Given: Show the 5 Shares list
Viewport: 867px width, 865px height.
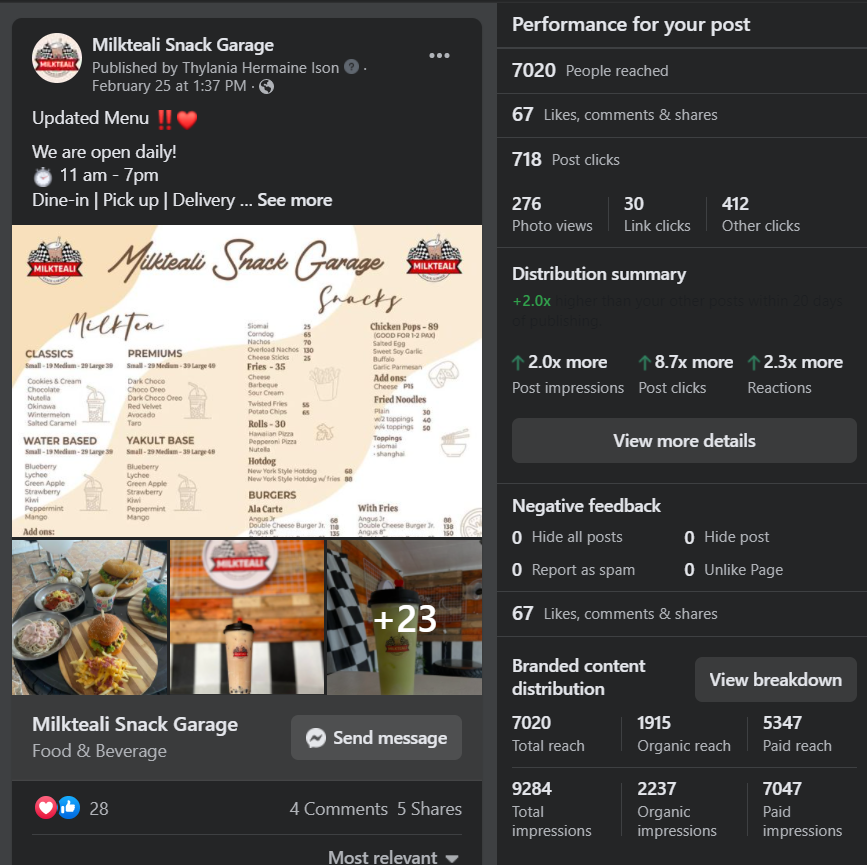Looking at the screenshot, I should point(429,809).
